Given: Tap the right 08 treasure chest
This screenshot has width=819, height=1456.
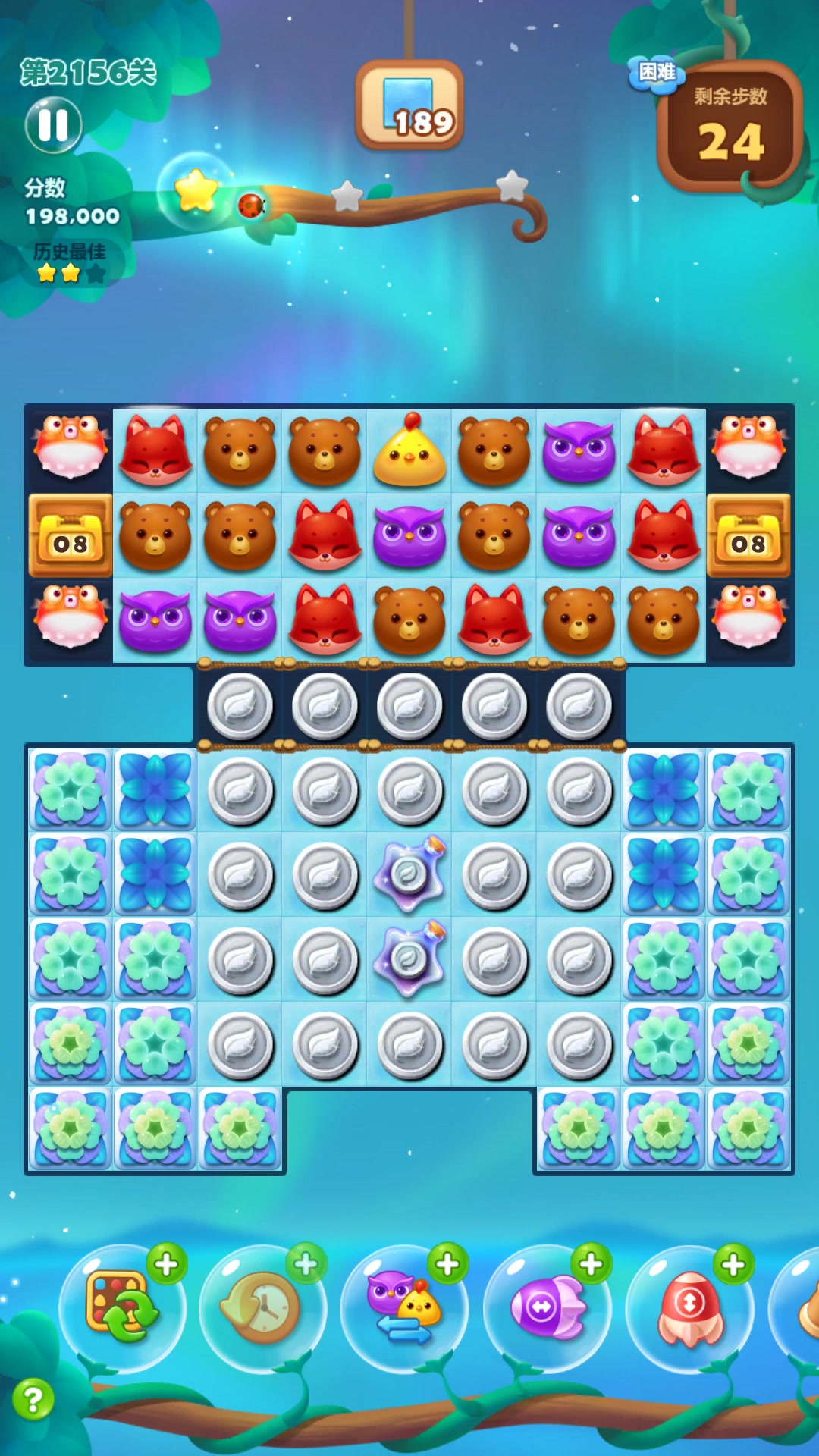Looking at the screenshot, I should 748,535.
